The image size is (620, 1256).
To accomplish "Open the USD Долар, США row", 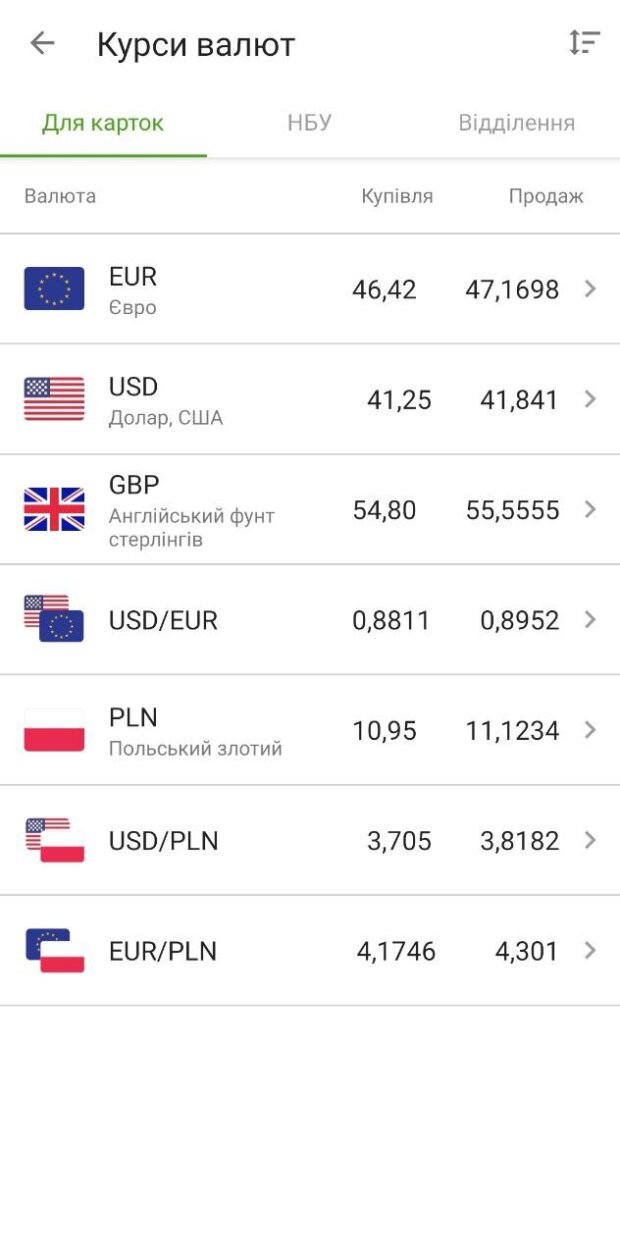I will 310,400.
